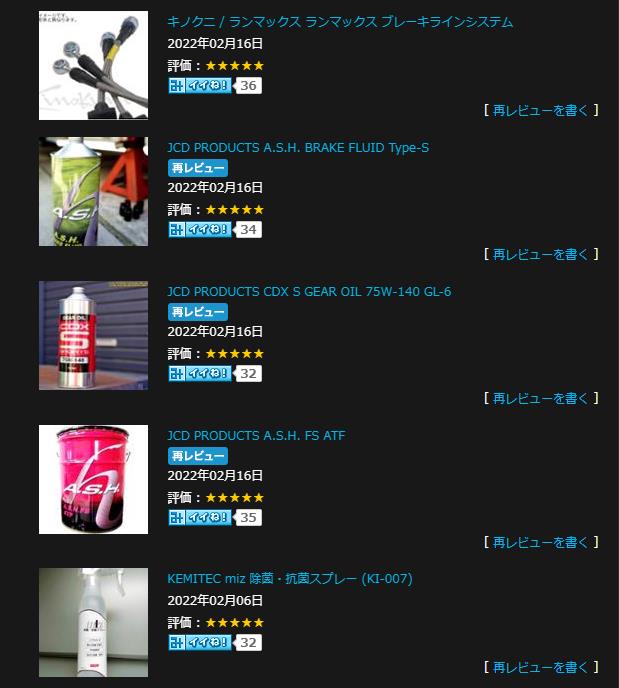Viewport: 619px width, 688px height.
Task: Write a re-review for A.S.H. FS ATF
Action: [x=541, y=542]
